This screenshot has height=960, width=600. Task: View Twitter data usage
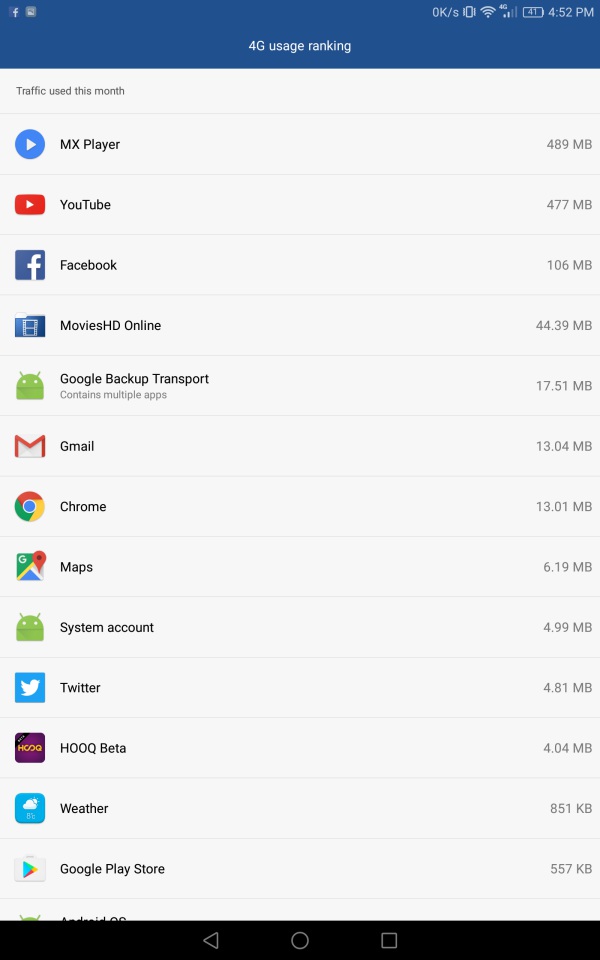[300, 688]
